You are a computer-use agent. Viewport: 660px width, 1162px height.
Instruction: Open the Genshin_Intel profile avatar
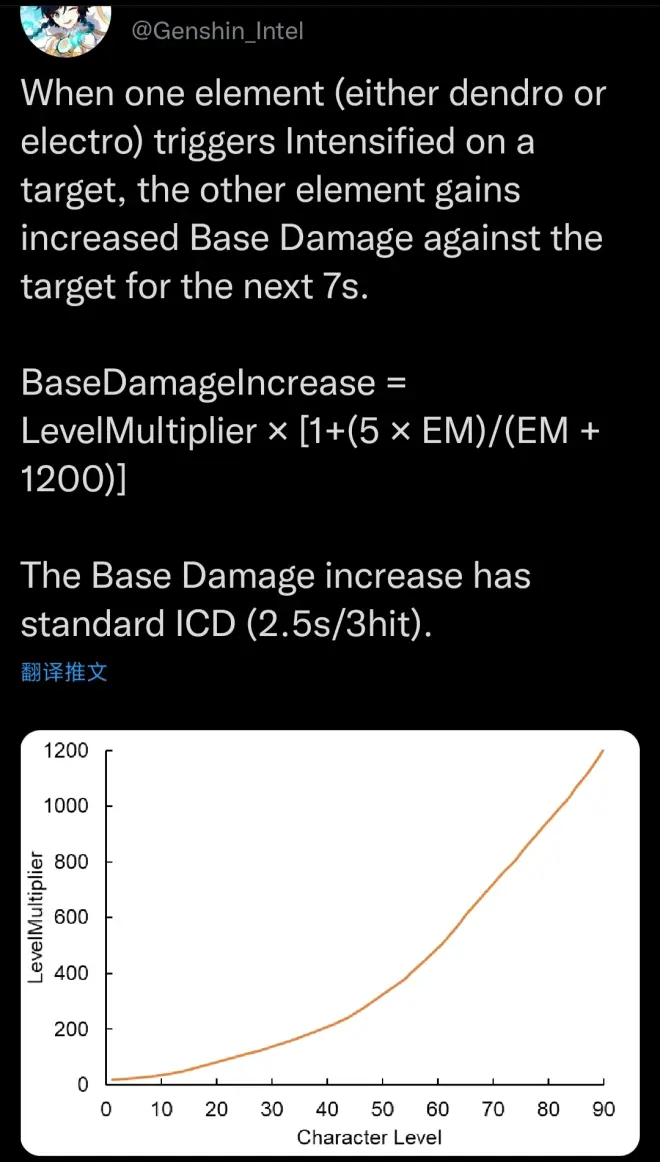(x=67, y=28)
